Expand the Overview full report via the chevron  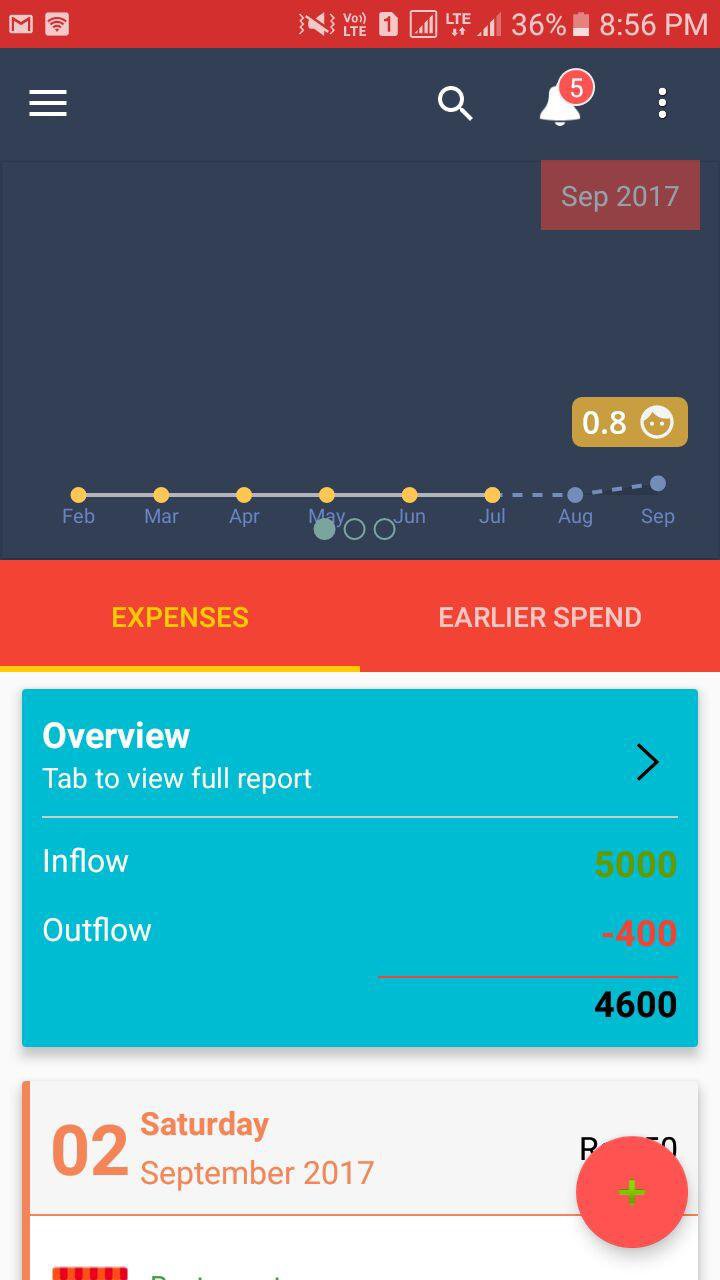tap(648, 762)
